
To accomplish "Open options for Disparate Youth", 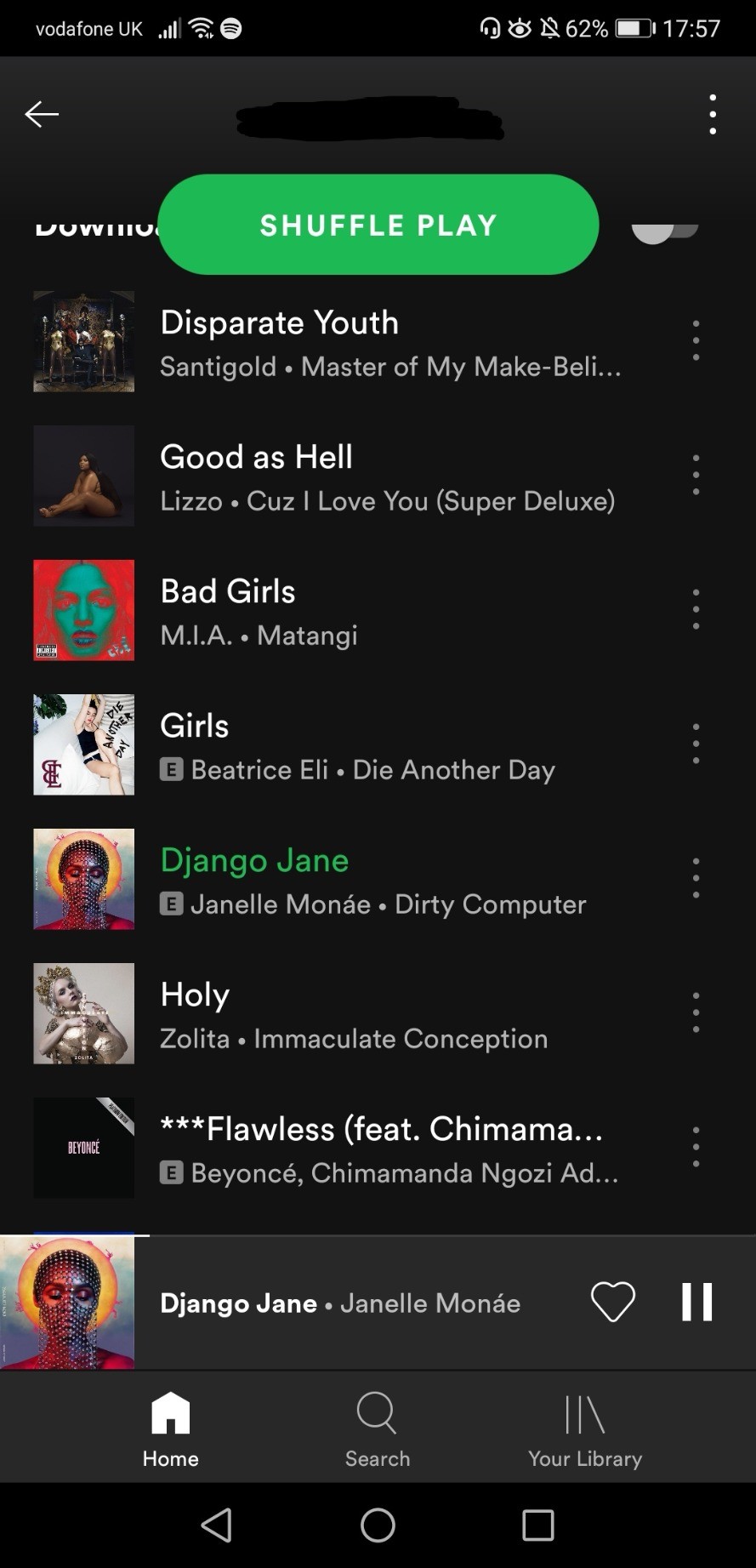I will point(696,341).
